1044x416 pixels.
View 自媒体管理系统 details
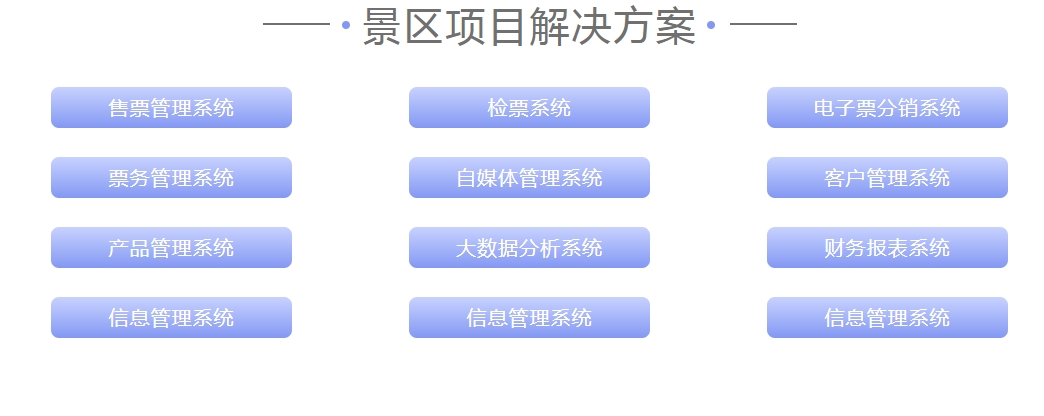click(x=529, y=178)
